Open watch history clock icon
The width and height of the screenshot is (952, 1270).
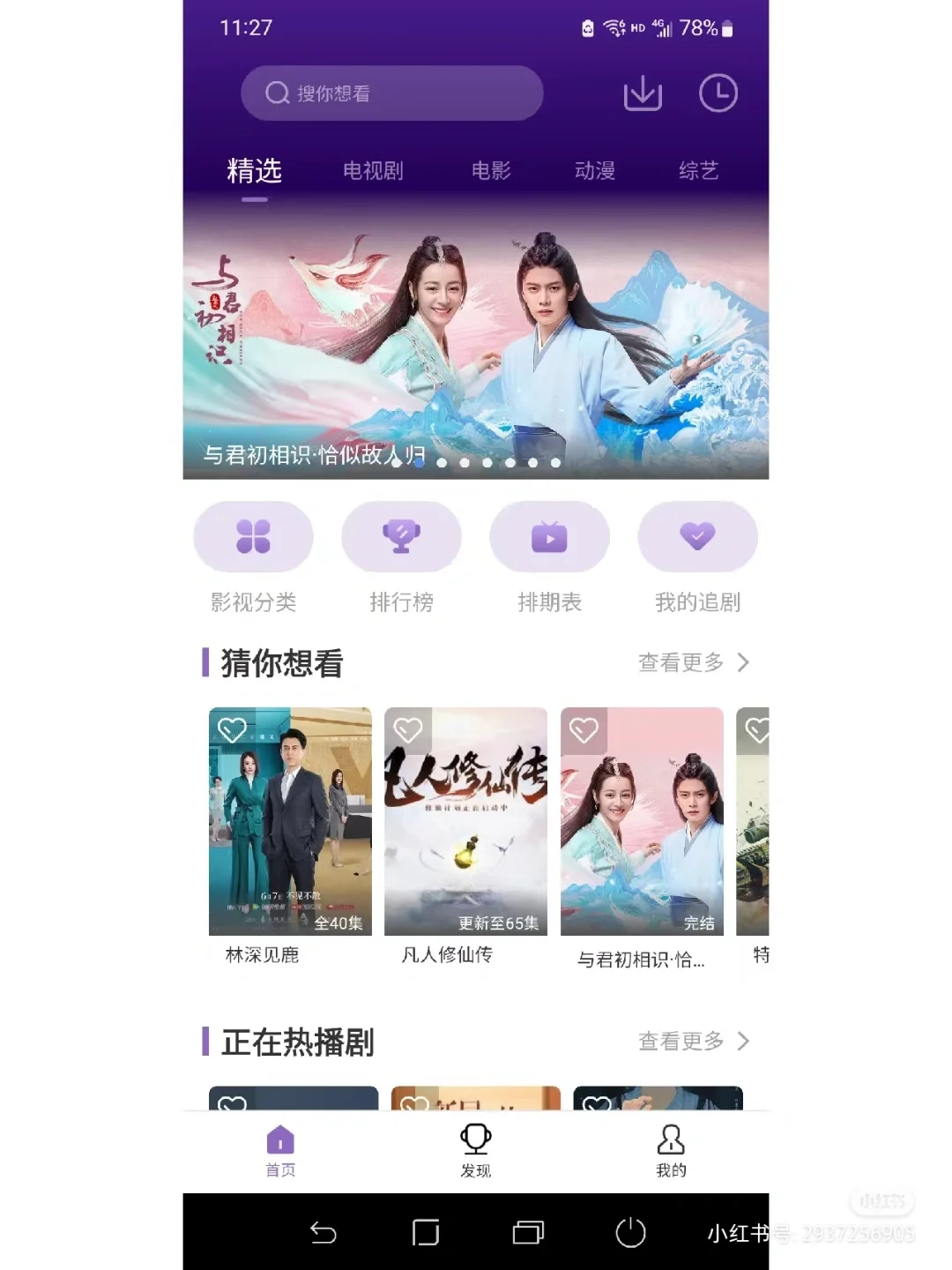tap(718, 93)
